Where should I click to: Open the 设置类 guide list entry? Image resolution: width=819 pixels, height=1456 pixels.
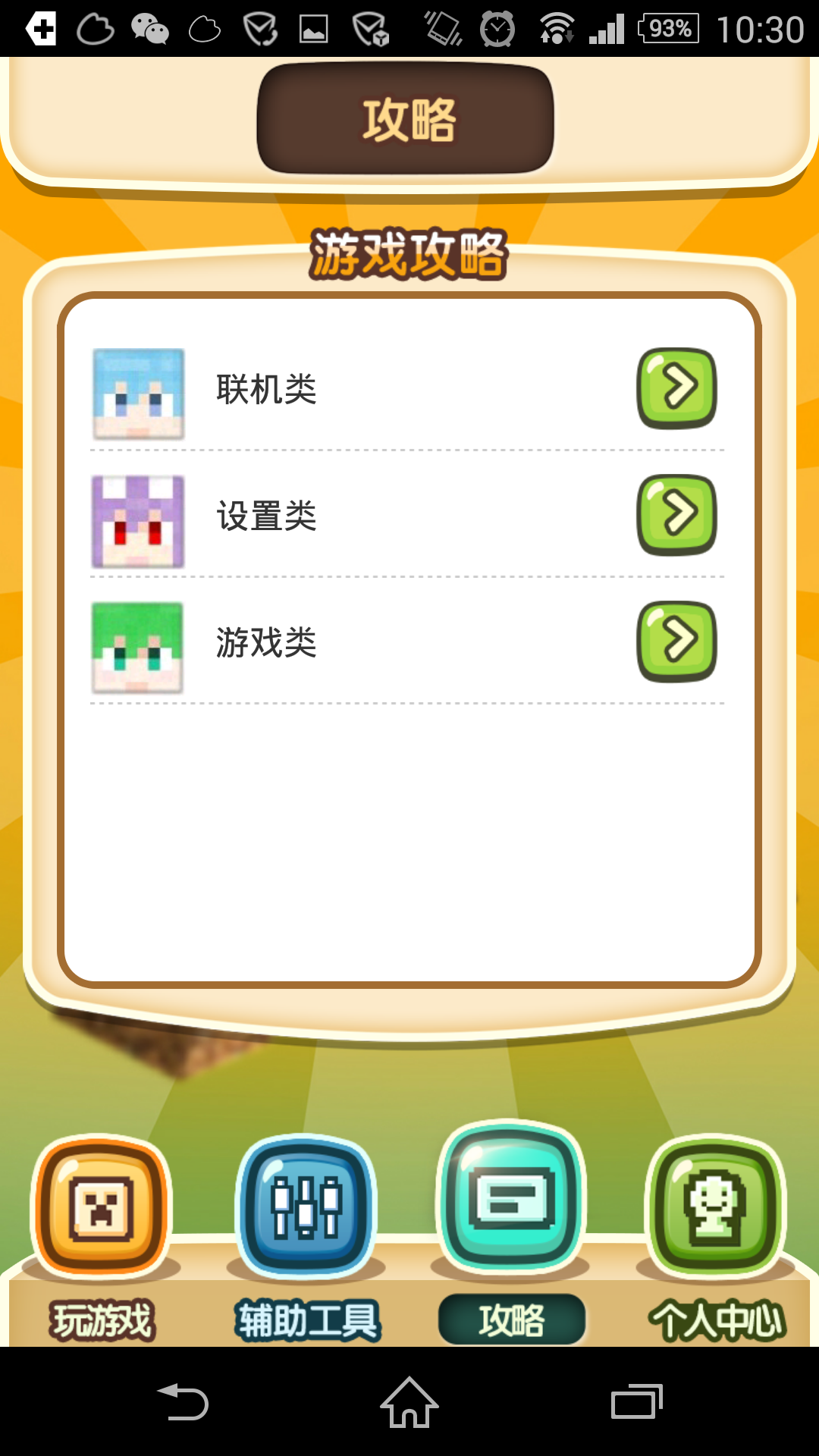402,519
